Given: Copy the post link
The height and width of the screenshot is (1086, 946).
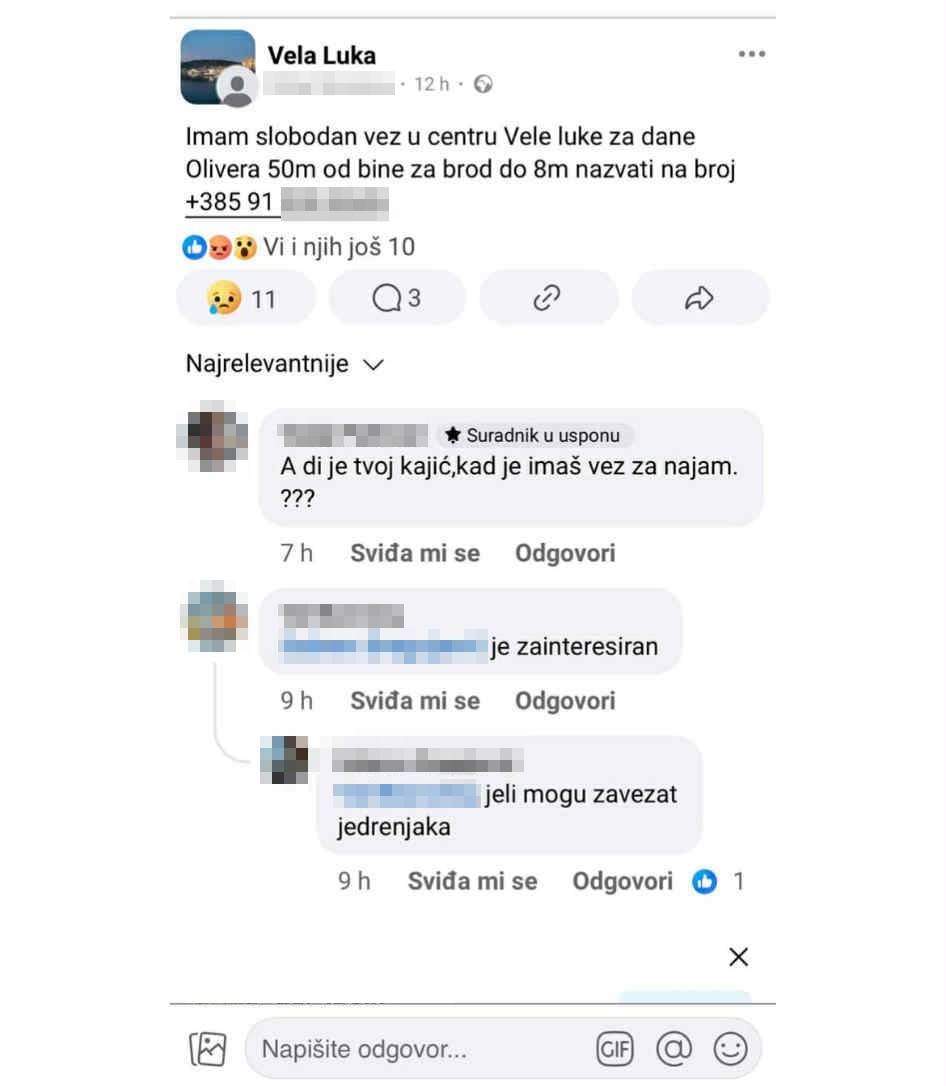Looking at the screenshot, I should click(548, 298).
